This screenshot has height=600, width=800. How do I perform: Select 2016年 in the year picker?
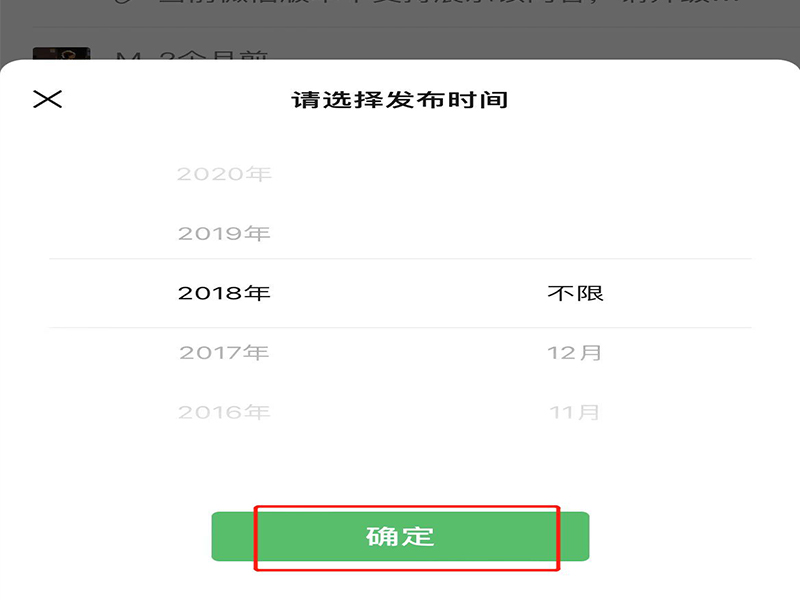[224, 412]
